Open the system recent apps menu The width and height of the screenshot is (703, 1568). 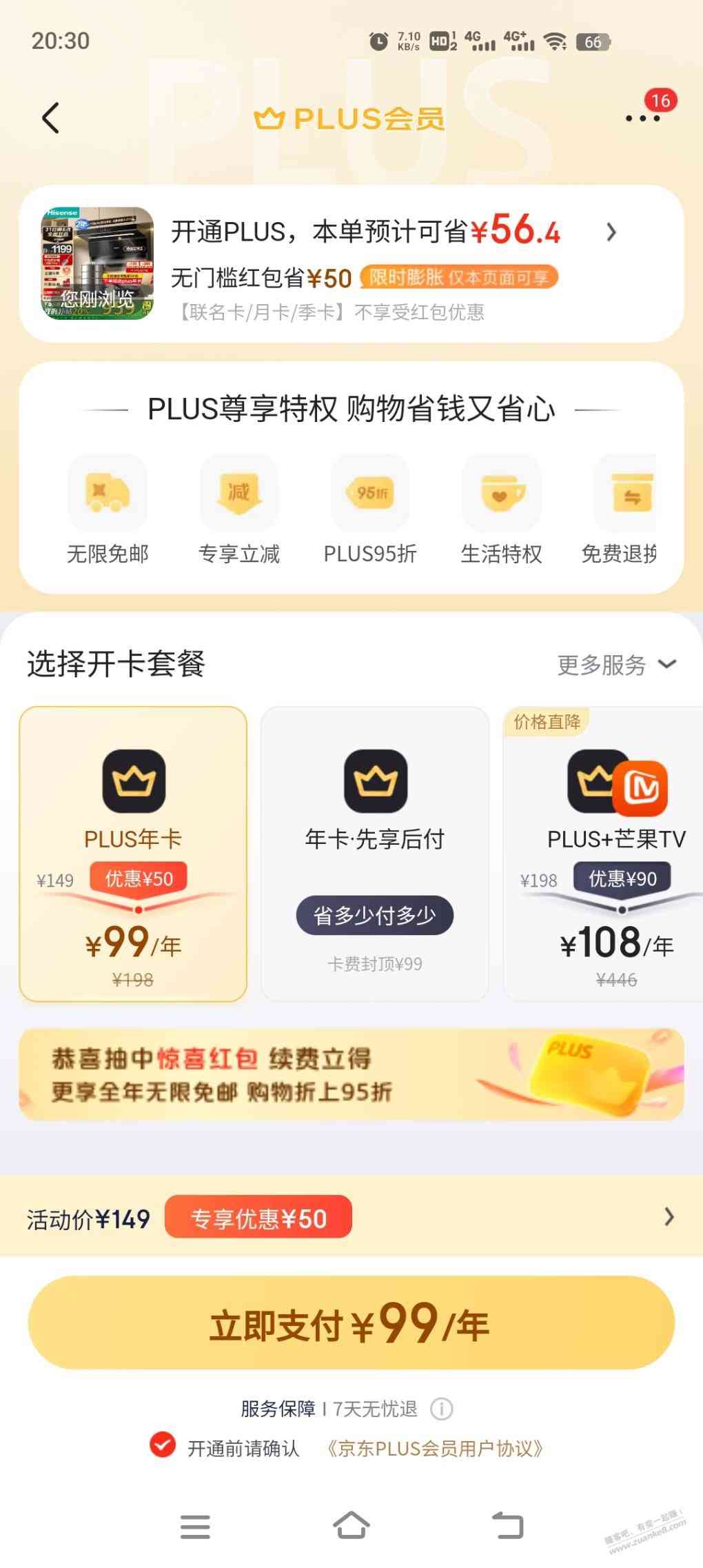[195, 1526]
